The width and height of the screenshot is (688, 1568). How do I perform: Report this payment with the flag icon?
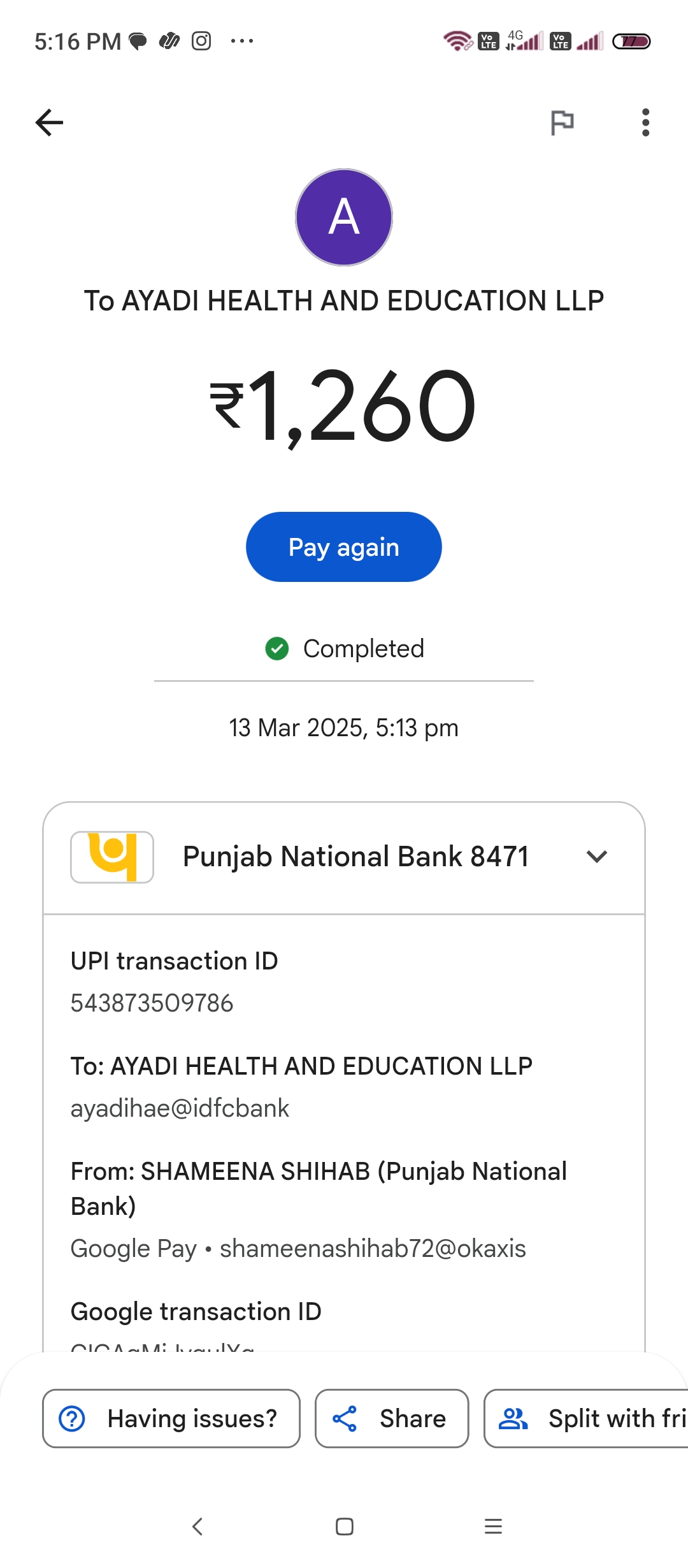point(562,122)
